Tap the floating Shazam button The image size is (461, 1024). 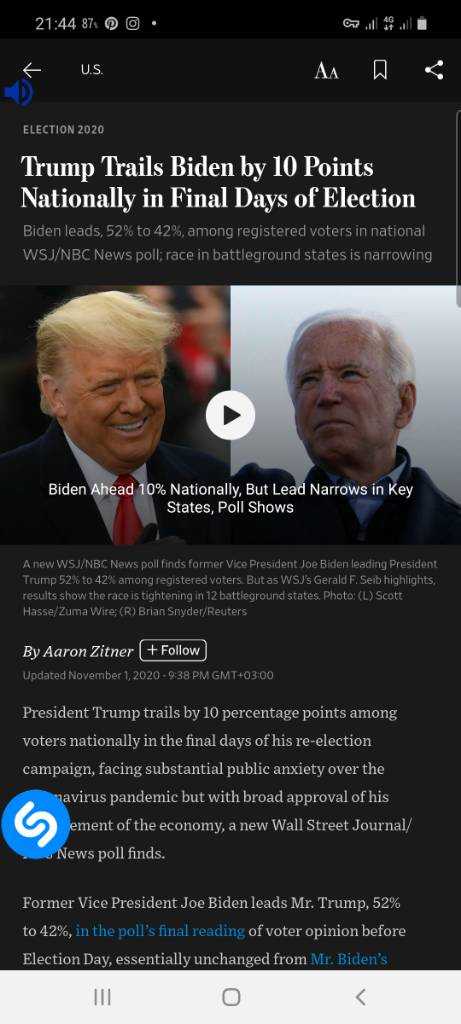click(35, 824)
